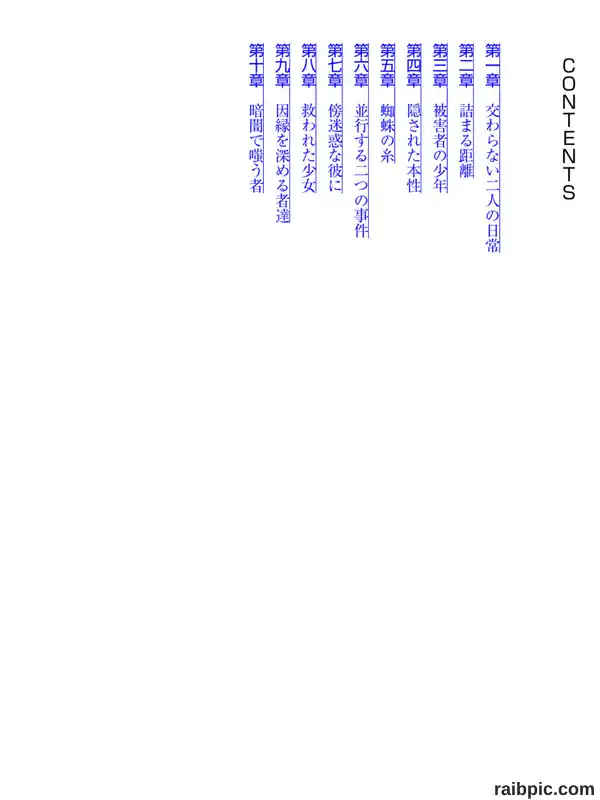This screenshot has height=800, width=600.
Task: Go to 第三章 被害者の少年
Action: 440,118
